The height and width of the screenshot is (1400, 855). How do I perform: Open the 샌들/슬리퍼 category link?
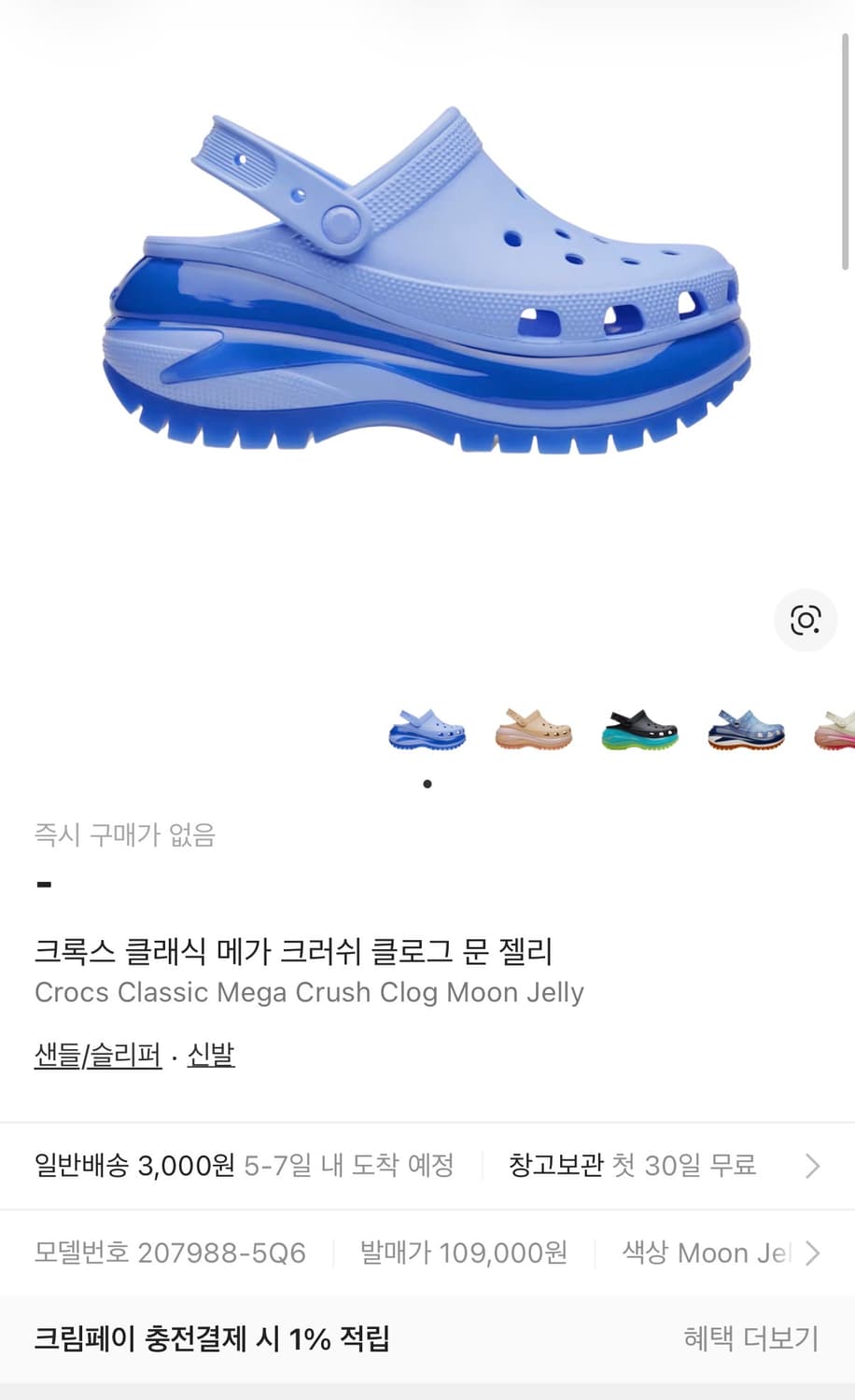tap(97, 1056)
